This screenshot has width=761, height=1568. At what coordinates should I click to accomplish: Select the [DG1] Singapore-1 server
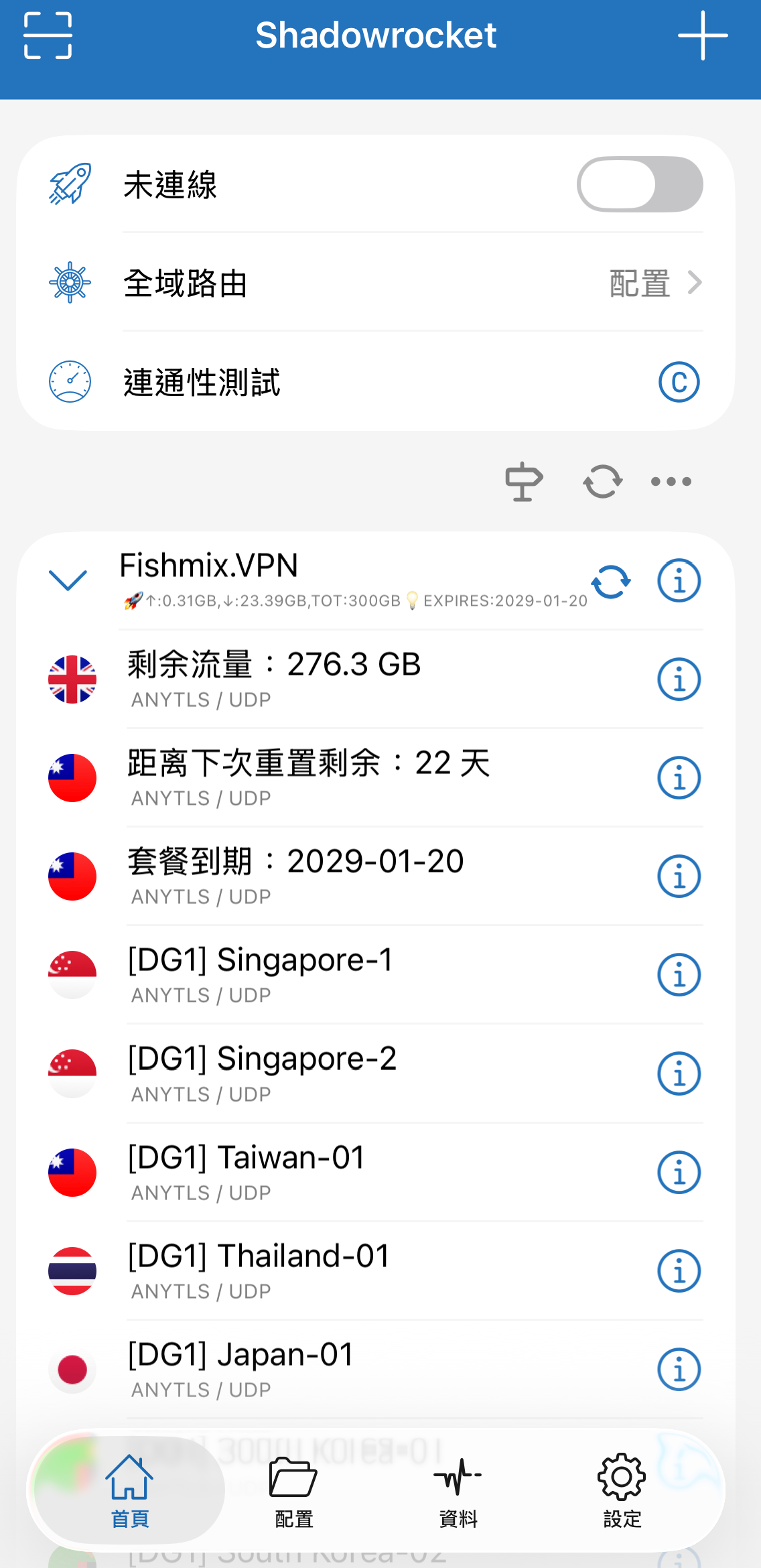pyautogui.click(x=375, y=975)
